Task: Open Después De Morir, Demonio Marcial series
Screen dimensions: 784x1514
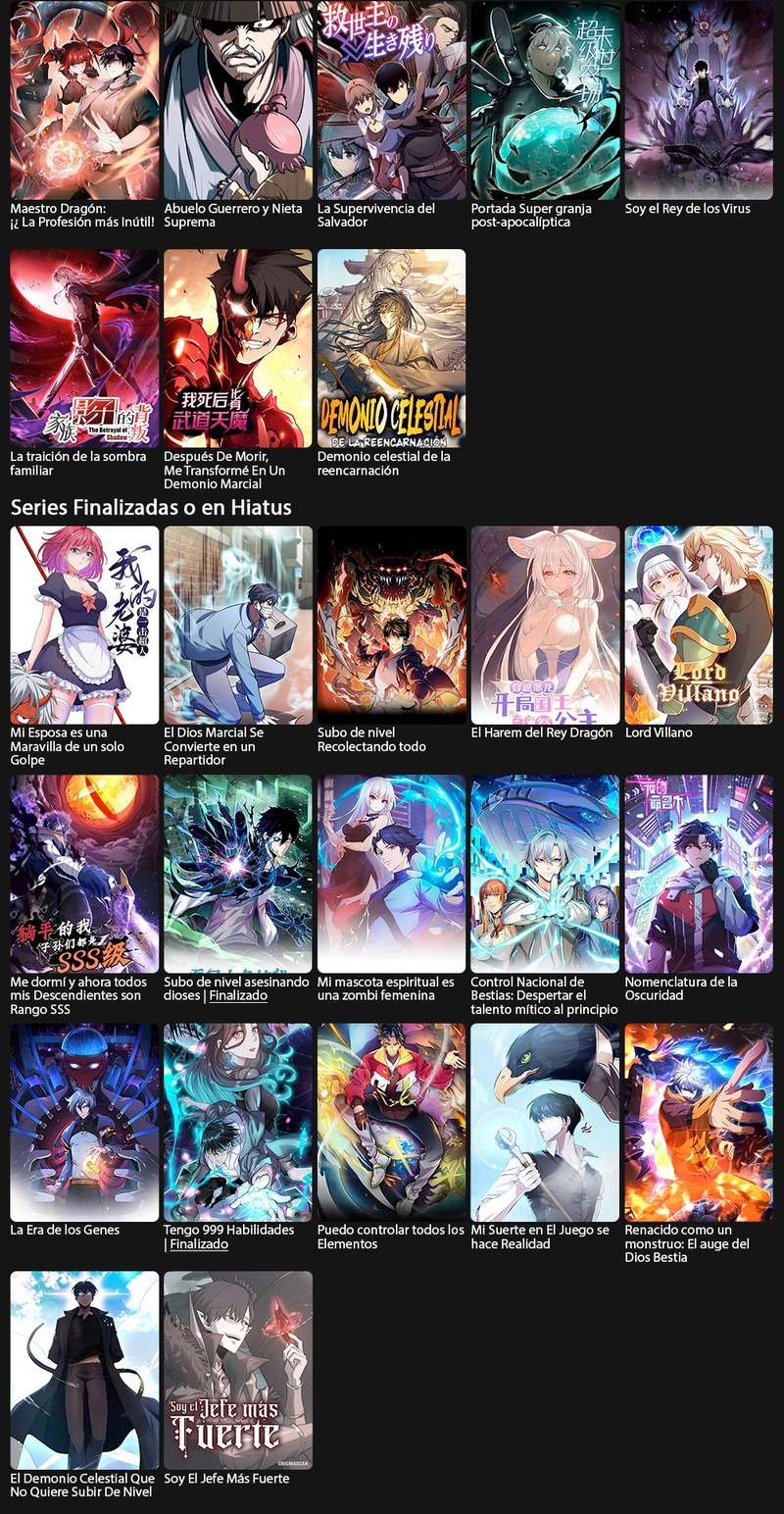Action: tap(238, 348)
